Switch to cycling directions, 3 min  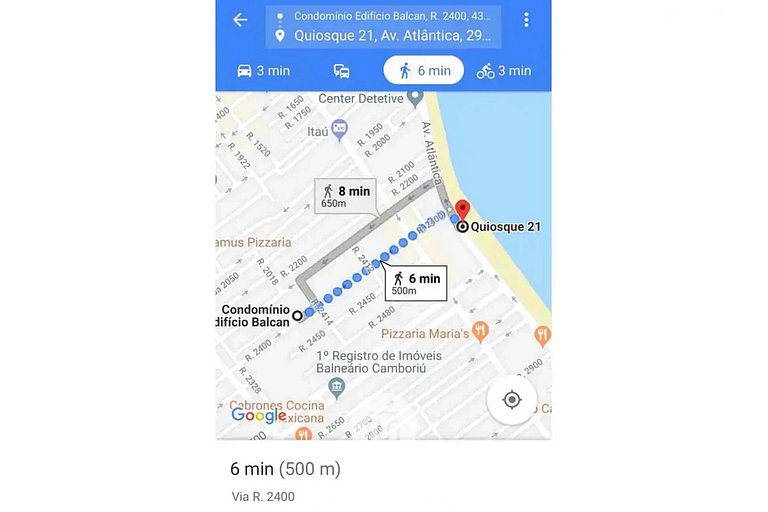[x=503, y=70]
